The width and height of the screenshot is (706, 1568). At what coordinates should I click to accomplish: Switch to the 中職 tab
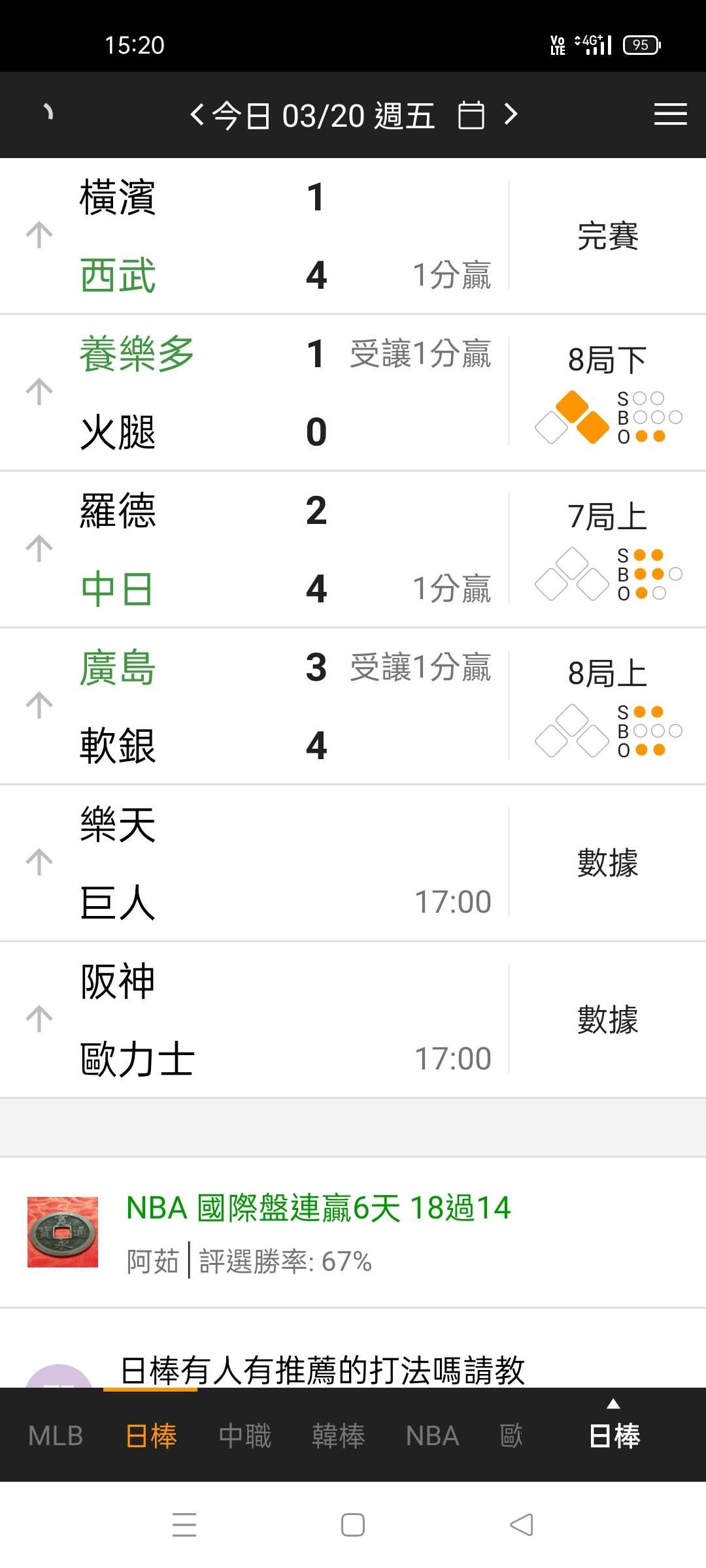(244, 1436)
